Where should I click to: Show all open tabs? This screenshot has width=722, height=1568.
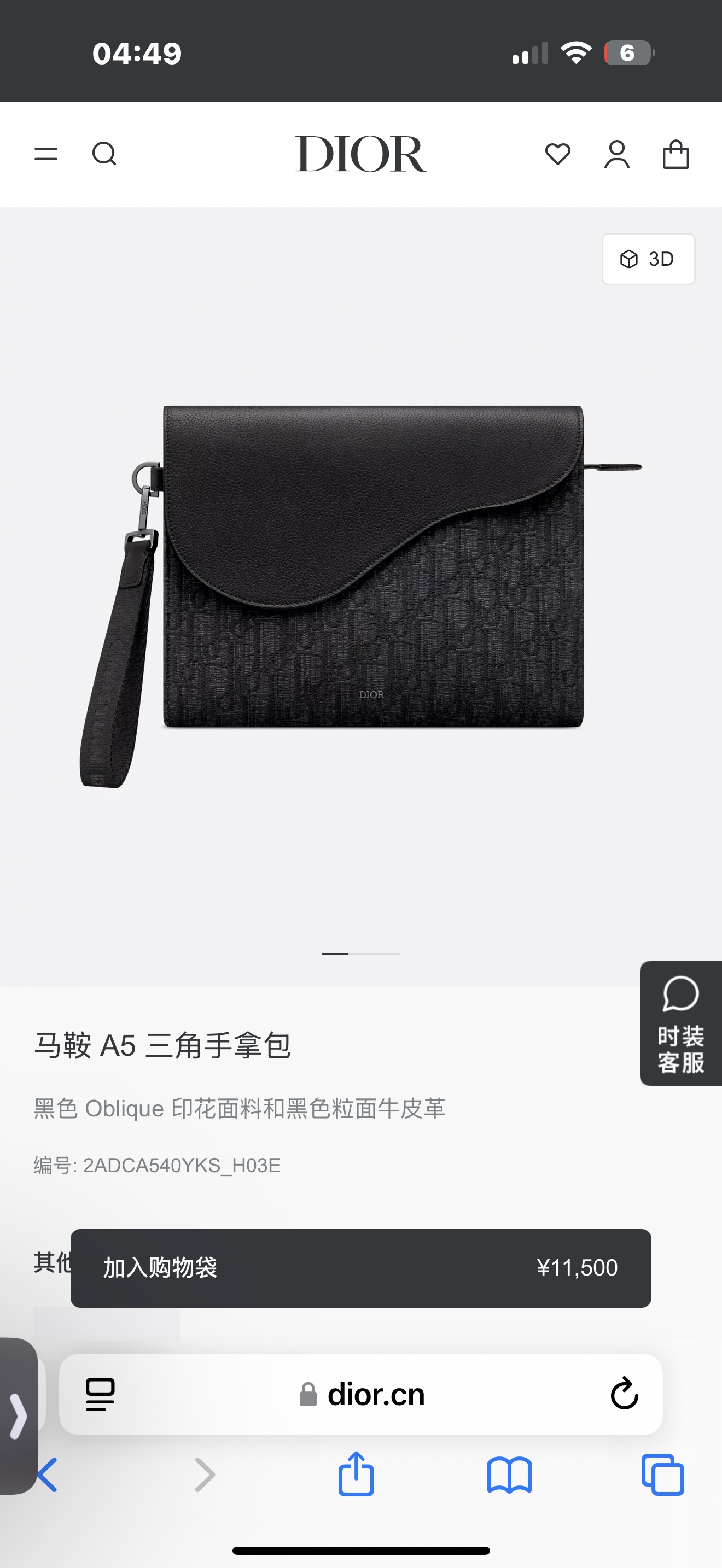point(662,1475)
